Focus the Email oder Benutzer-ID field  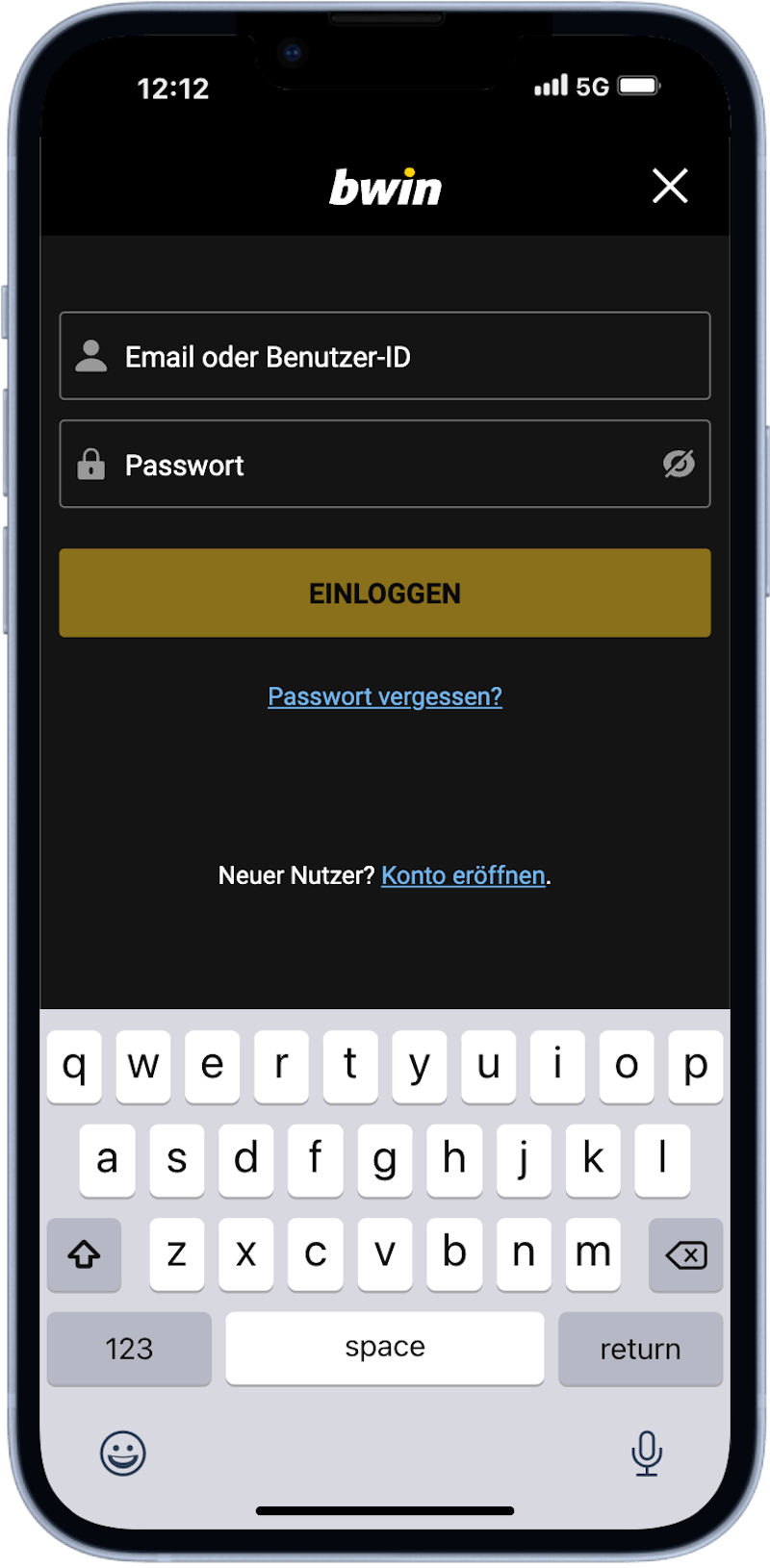coord(385,356)
